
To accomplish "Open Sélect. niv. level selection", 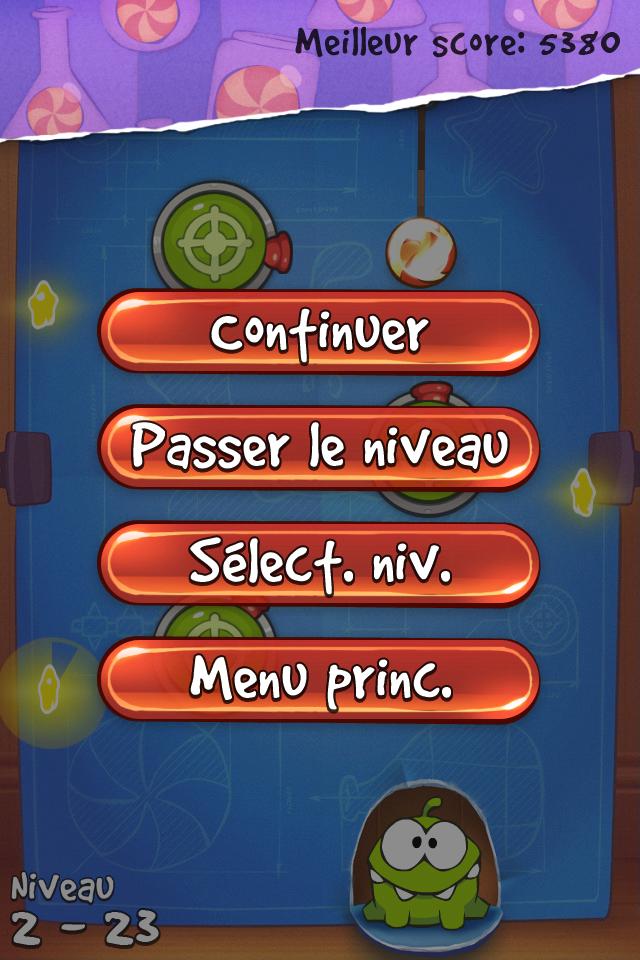I will tap(319, 564).
